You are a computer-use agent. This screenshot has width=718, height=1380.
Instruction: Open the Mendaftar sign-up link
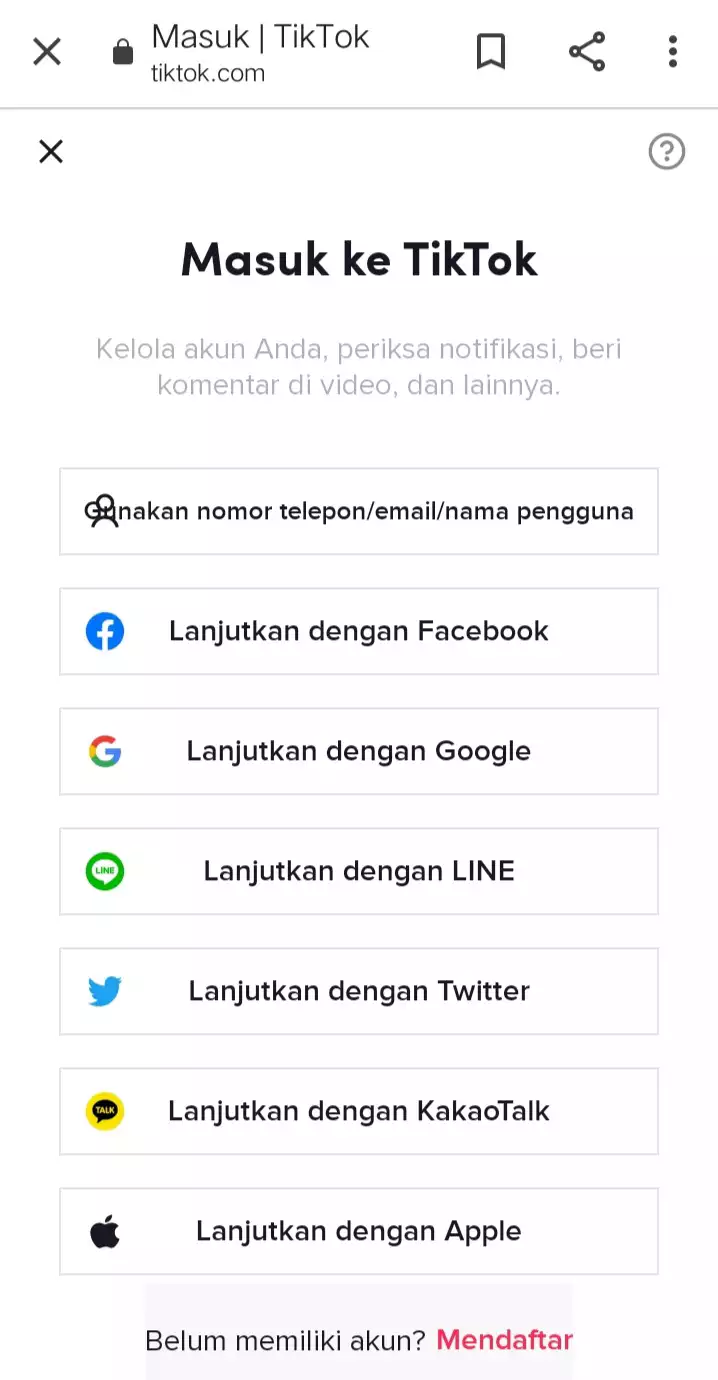tap(505, 1339)
